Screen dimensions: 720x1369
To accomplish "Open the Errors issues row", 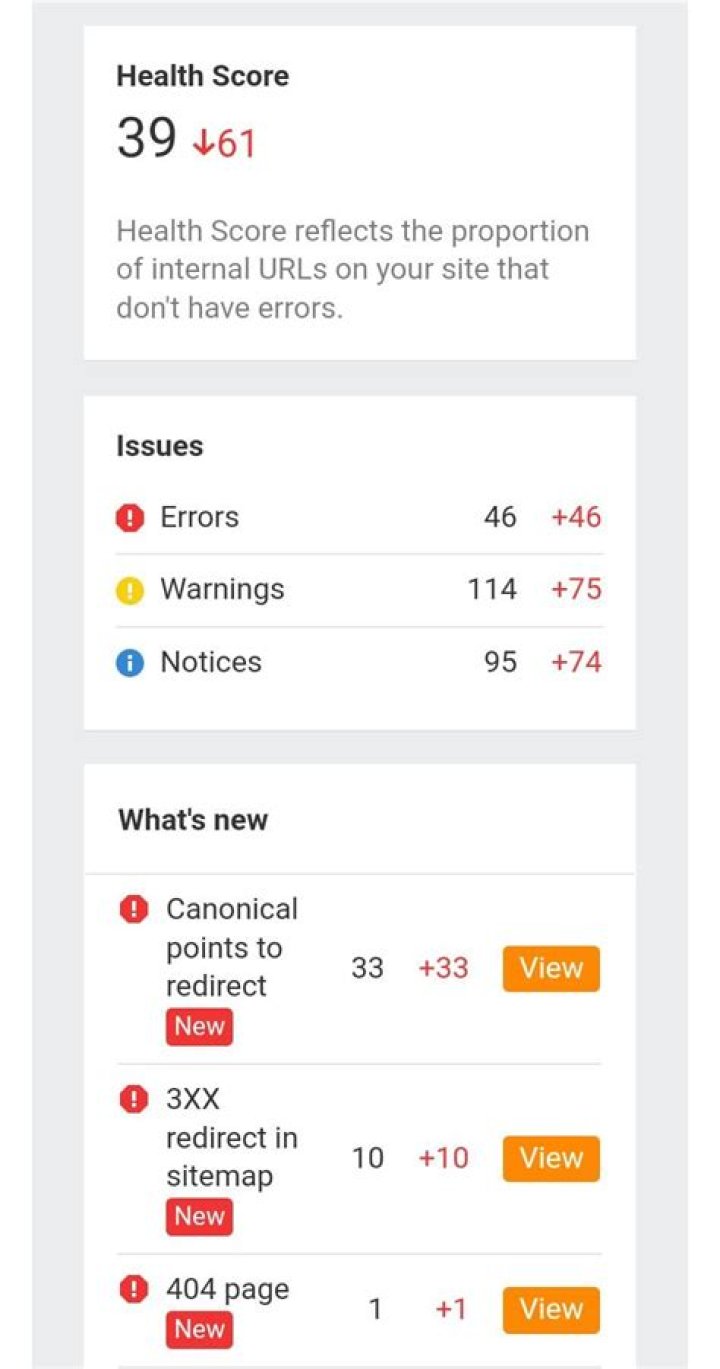I will (359, 517).
